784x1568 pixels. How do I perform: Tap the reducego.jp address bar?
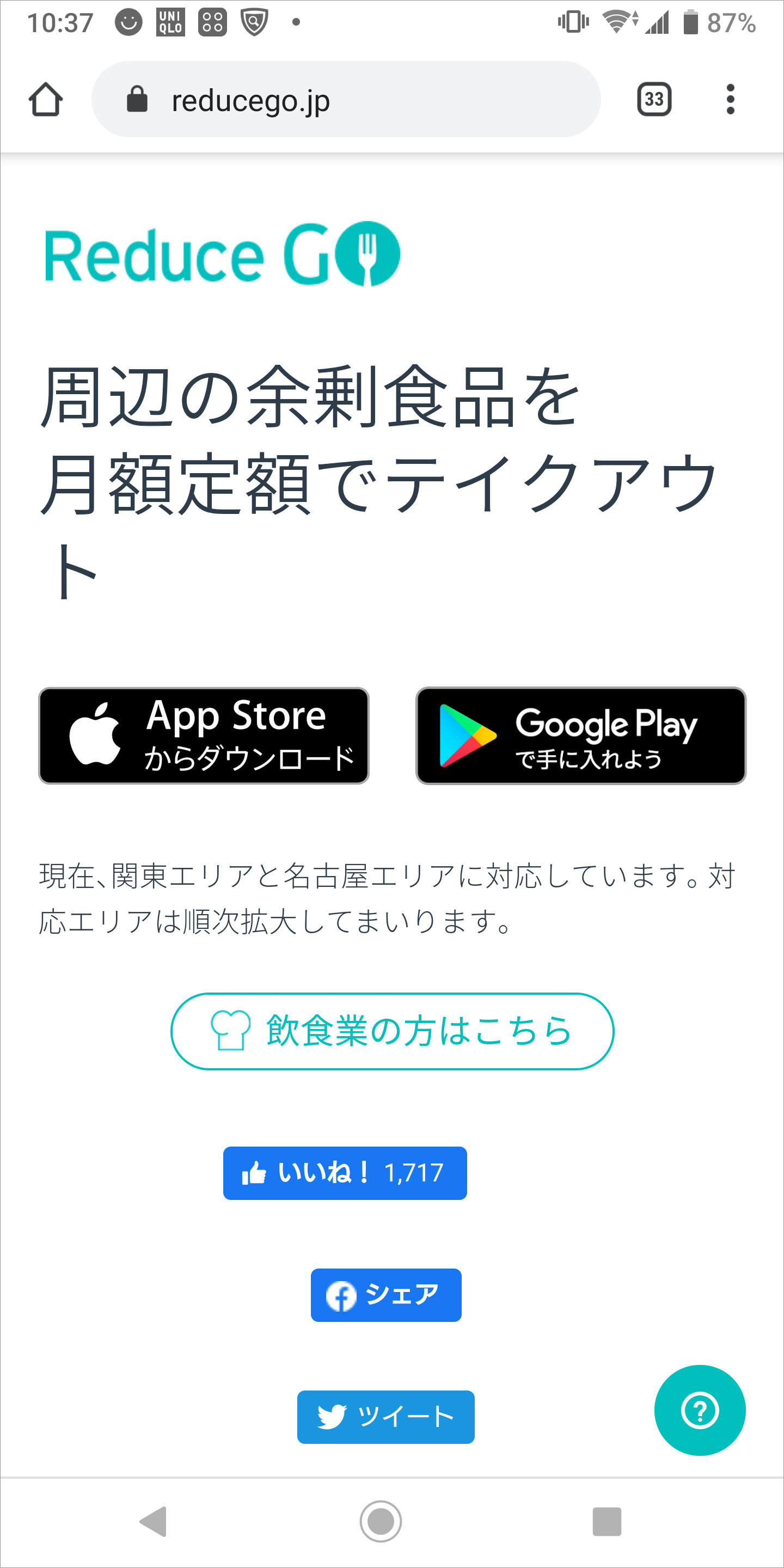pos(346,99)
